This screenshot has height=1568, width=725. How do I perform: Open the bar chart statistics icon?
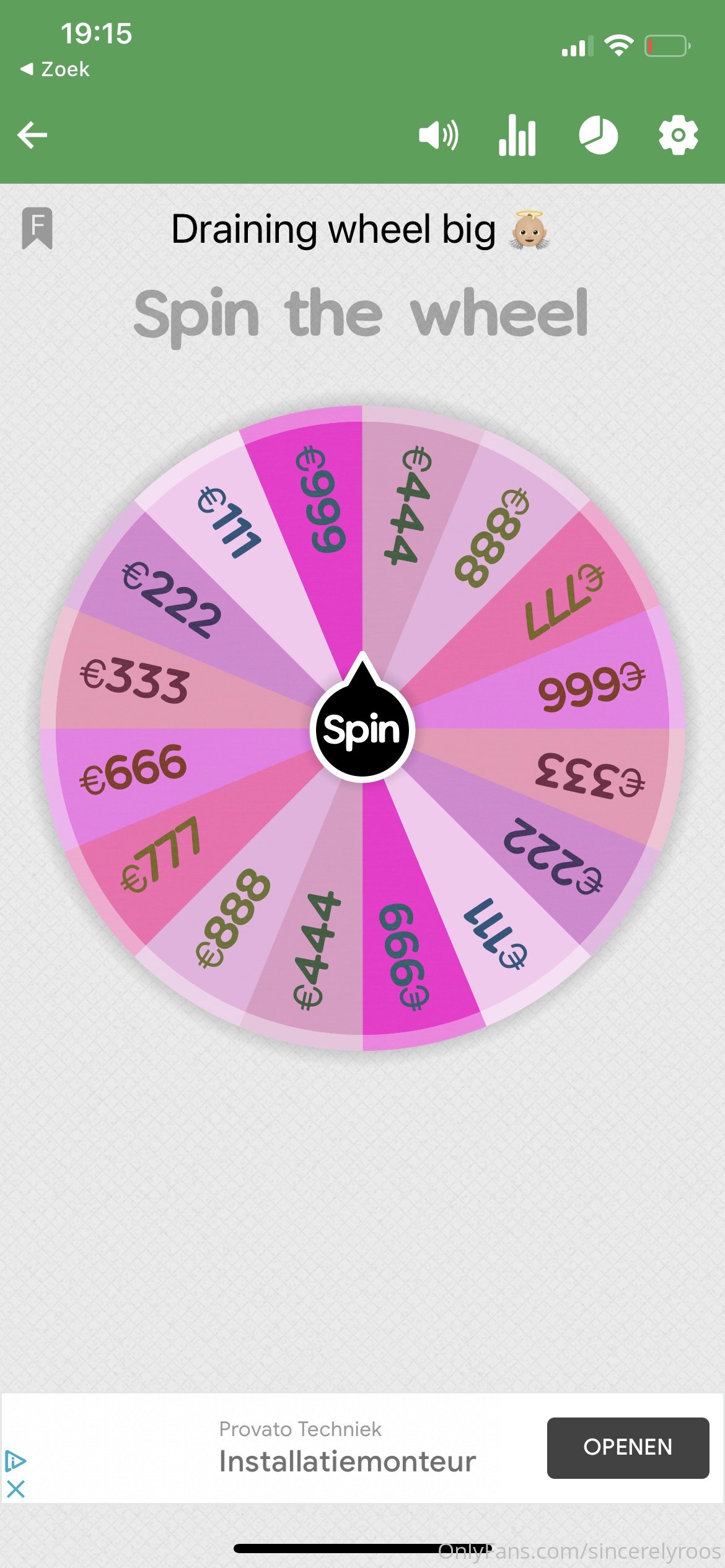517,135
